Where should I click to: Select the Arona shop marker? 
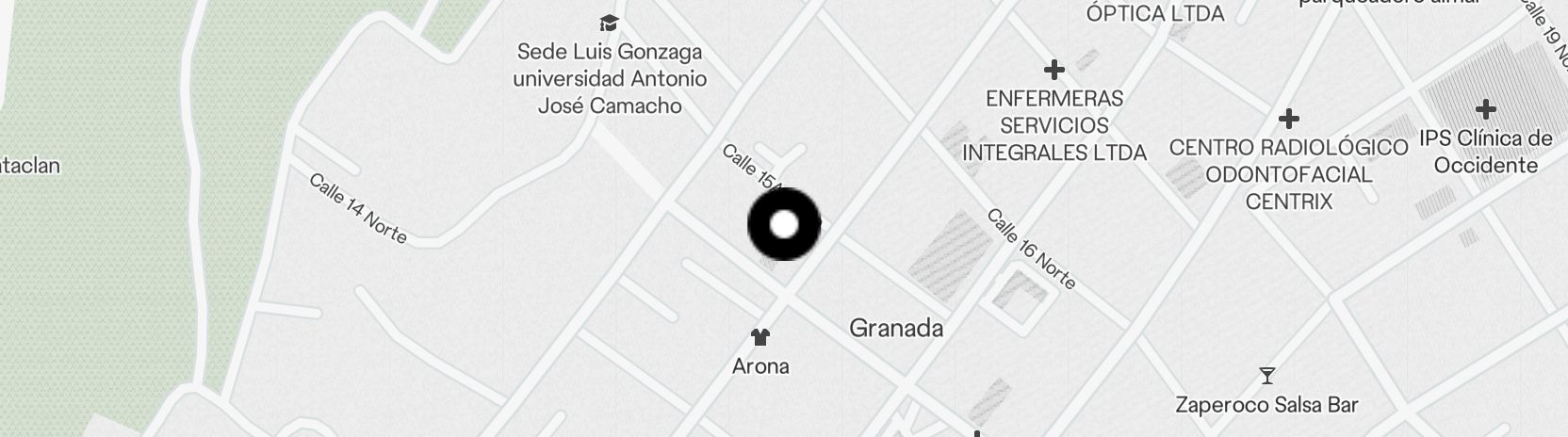click(760, 336)
